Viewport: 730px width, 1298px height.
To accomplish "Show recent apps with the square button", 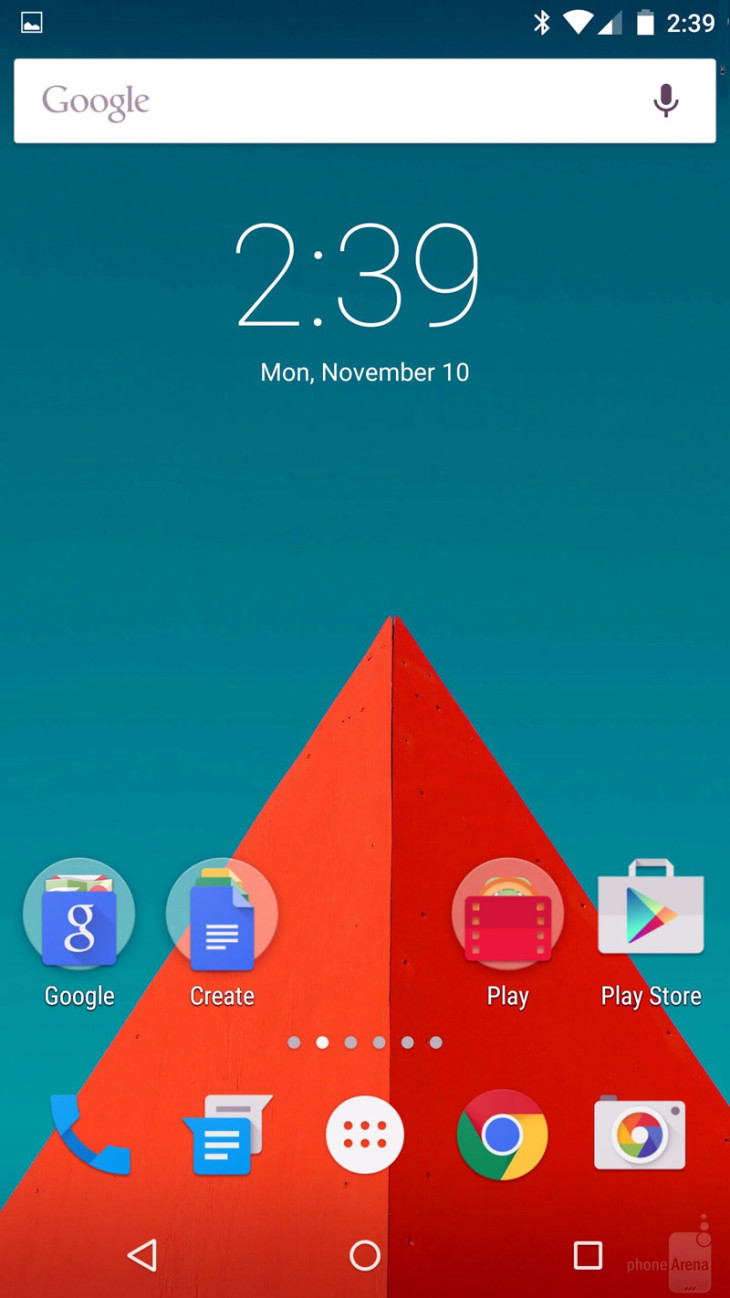I will tap(588, 1255).
